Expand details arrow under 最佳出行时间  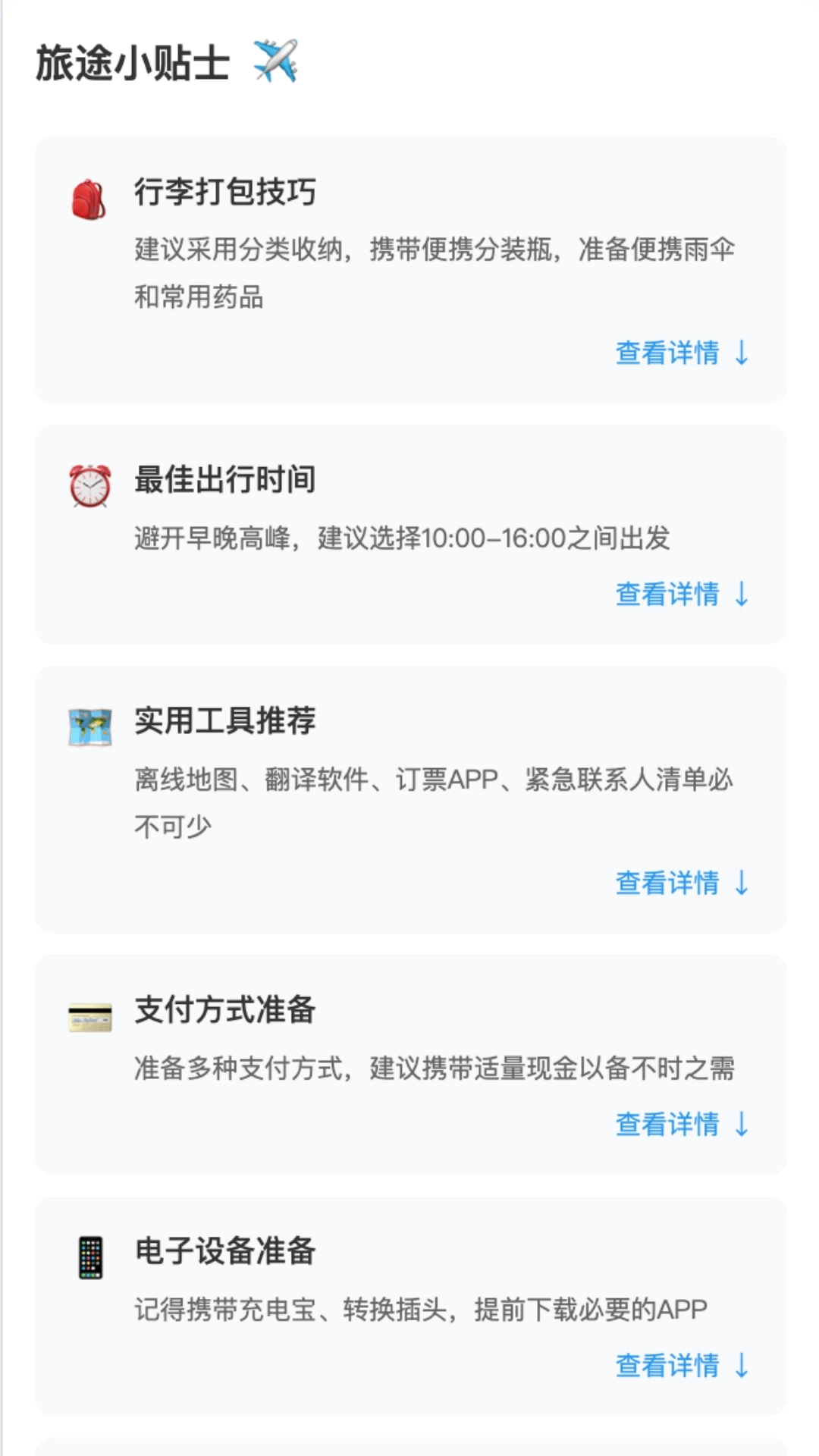[740, 597]
